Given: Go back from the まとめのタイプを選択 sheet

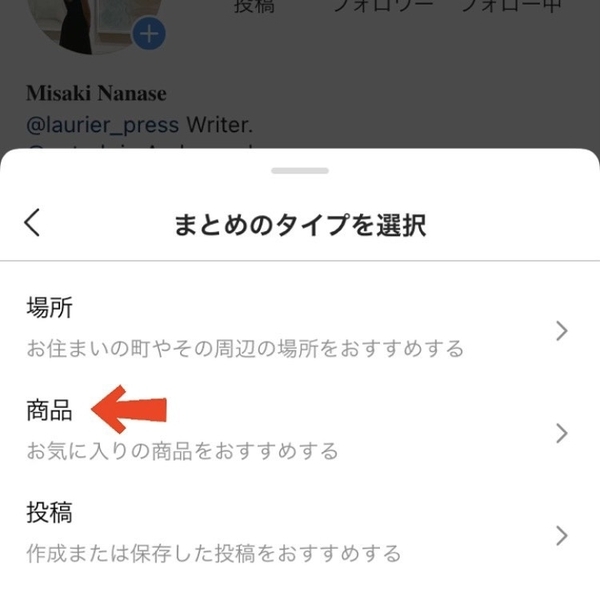Looking at the screenshot, I should (x=33, y=222).
